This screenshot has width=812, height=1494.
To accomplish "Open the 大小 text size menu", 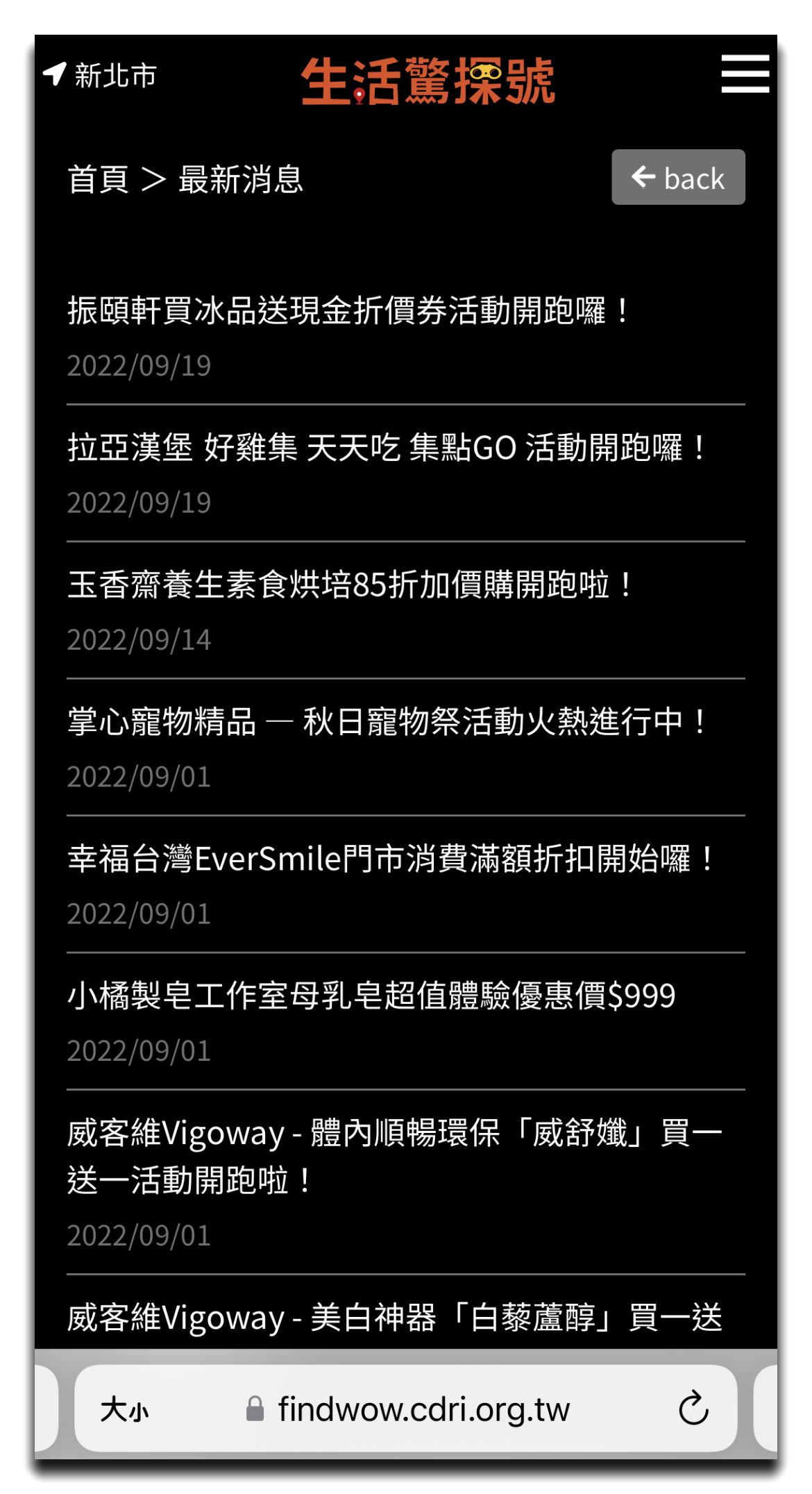I will tap(124, 1410).
